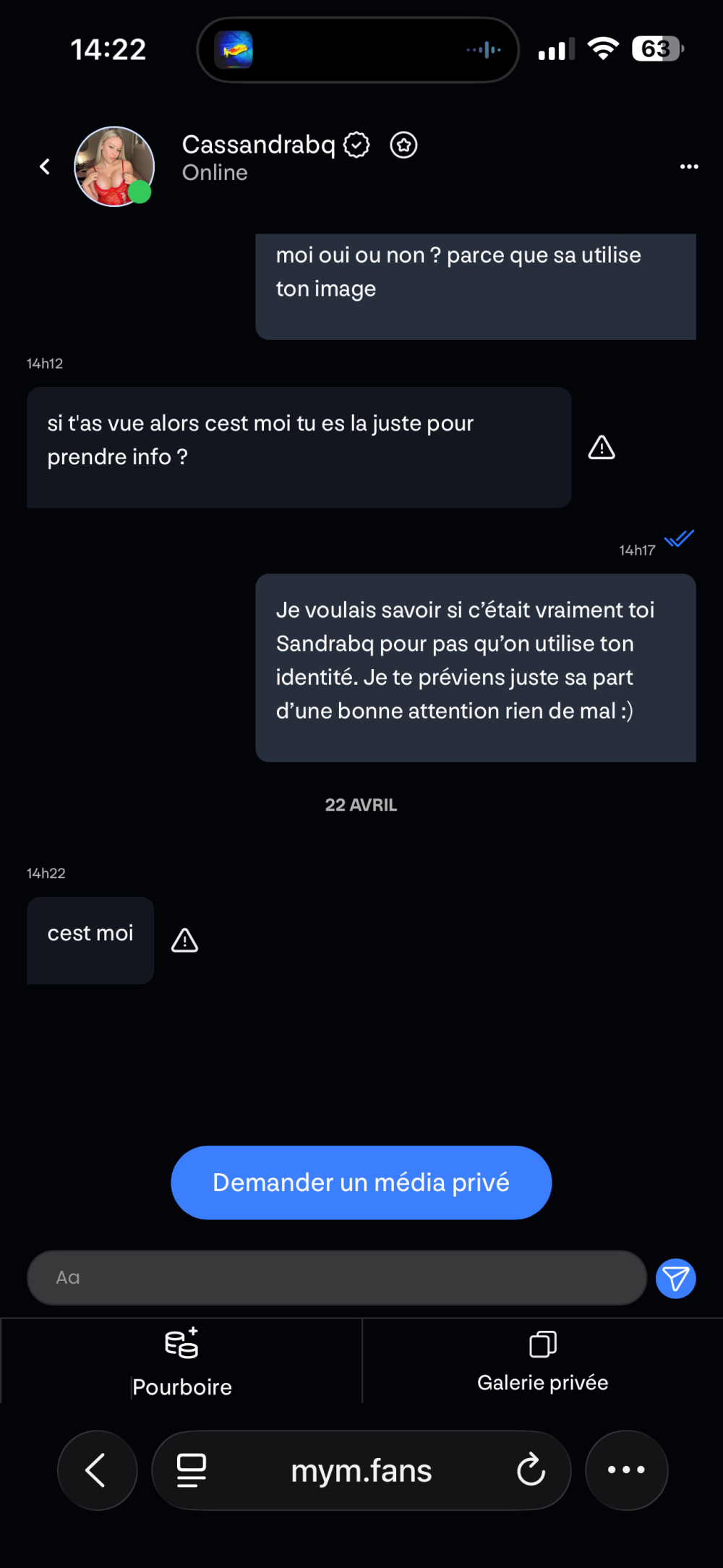Screen dimensions: 723x1568
Task: Open the Galerie privée
Action: [x=543, y=1360]
